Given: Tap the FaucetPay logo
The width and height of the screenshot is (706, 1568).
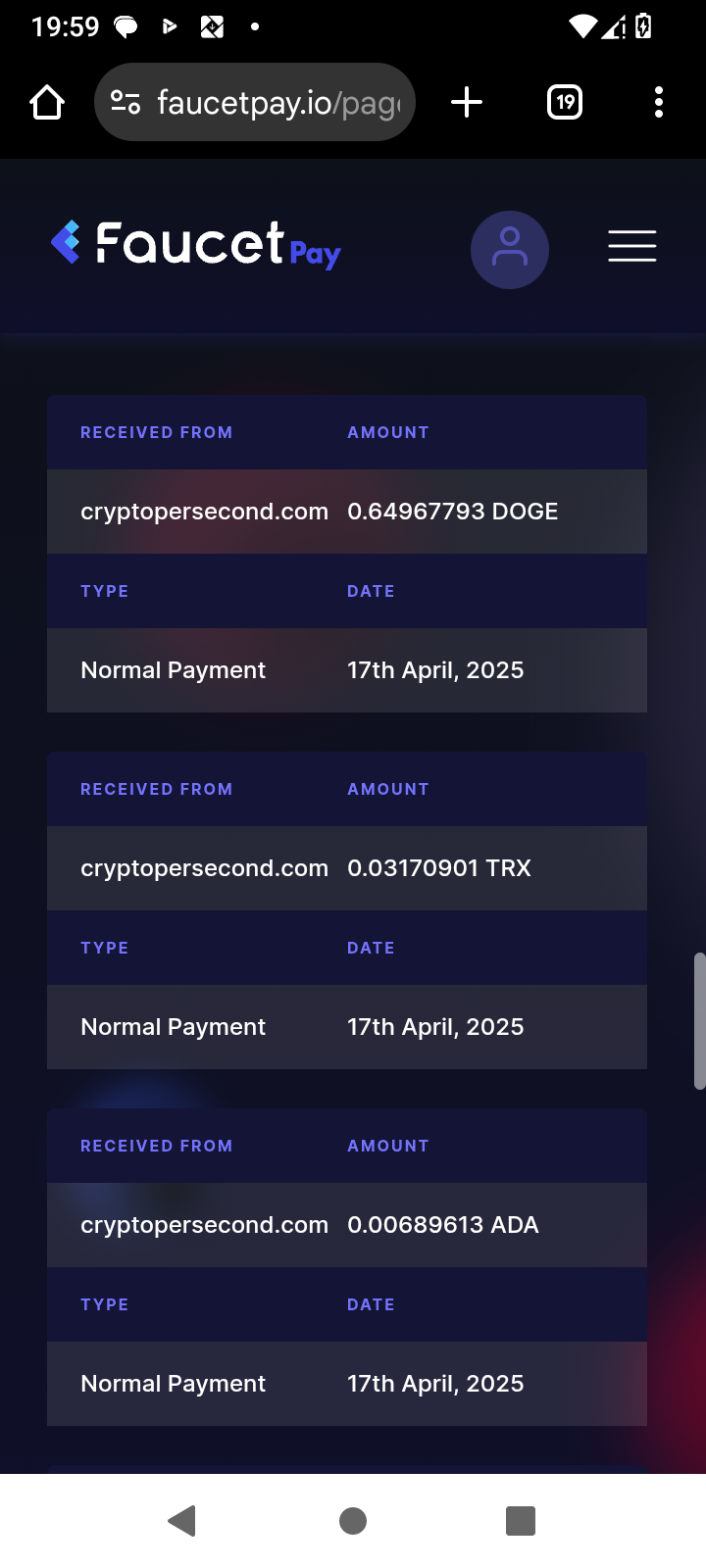Looking at the screenshot, I should point(195,244).
